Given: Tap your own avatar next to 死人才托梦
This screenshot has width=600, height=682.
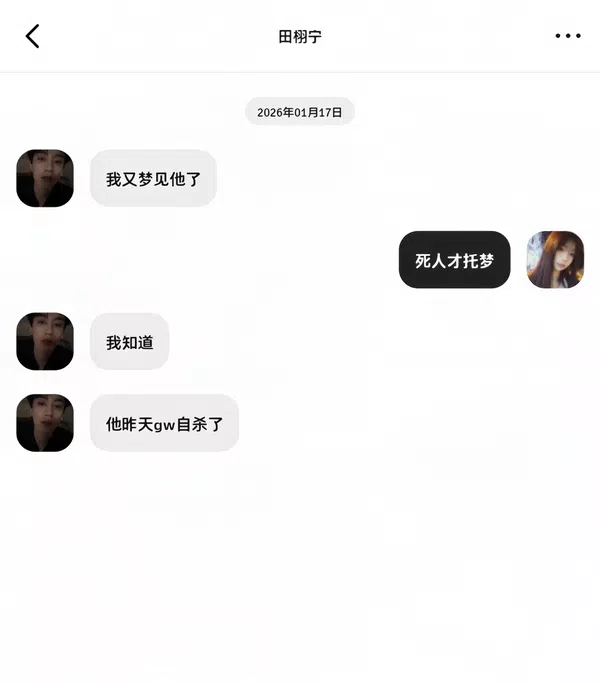Looking at the screenshot, I should point(555,260).
